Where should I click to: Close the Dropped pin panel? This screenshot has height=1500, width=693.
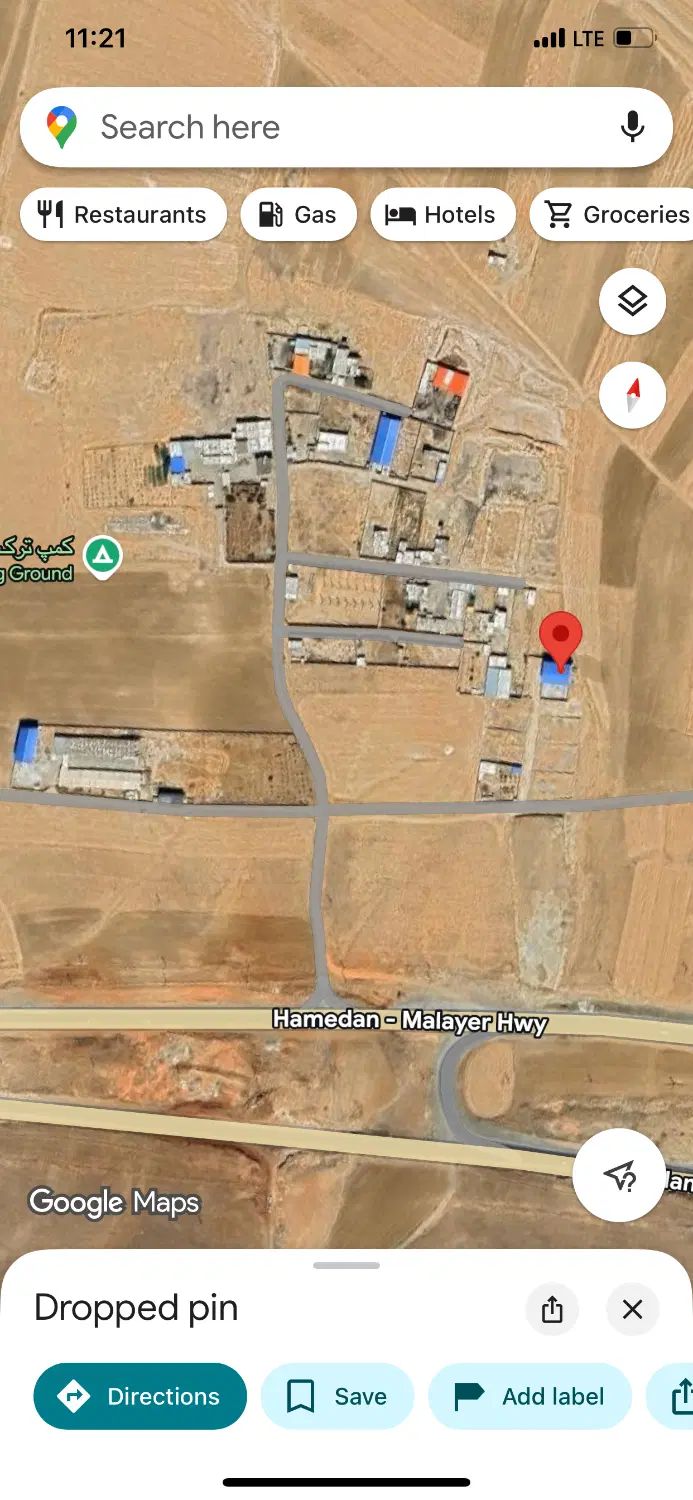tap(632, 1309)
